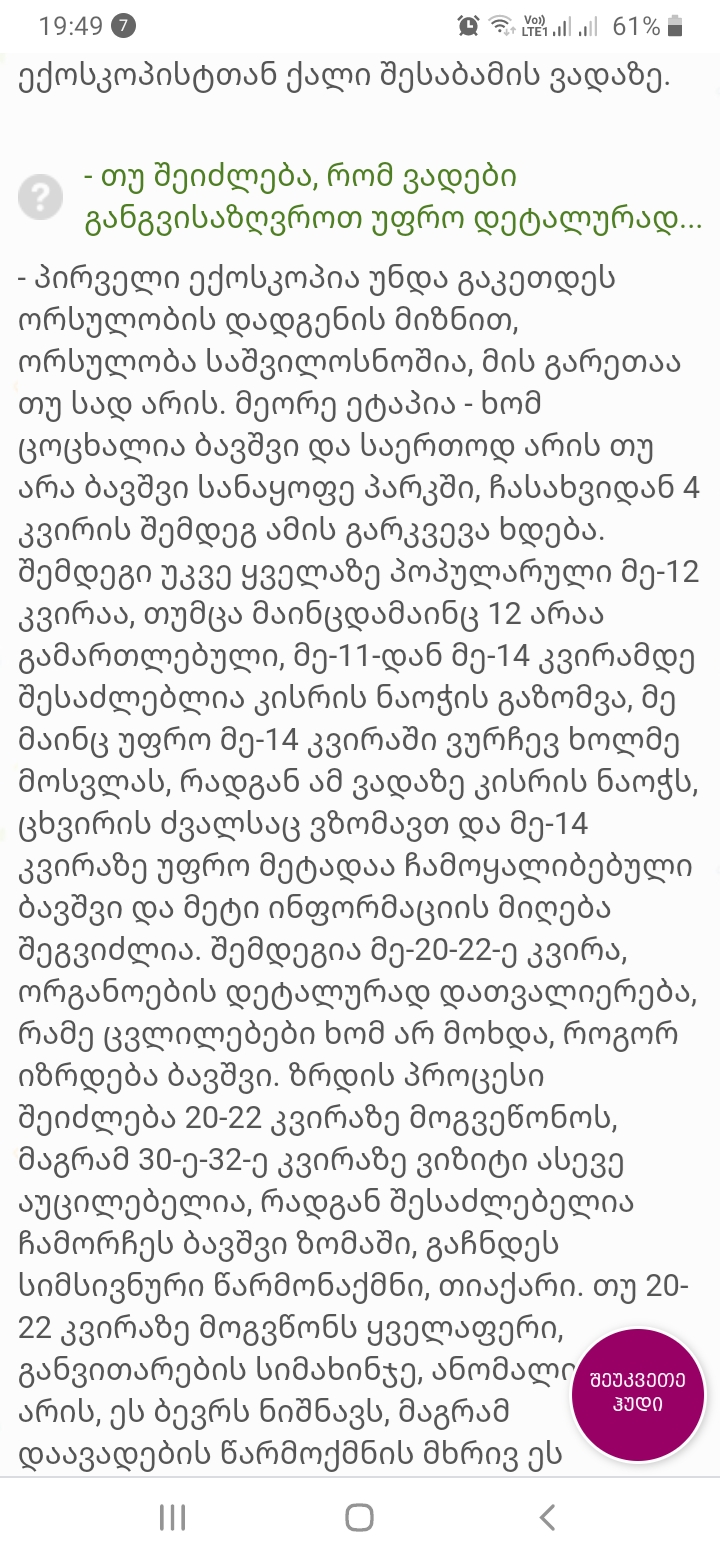
Task: Go back with the navigation bar
Action: point(546,1518)
